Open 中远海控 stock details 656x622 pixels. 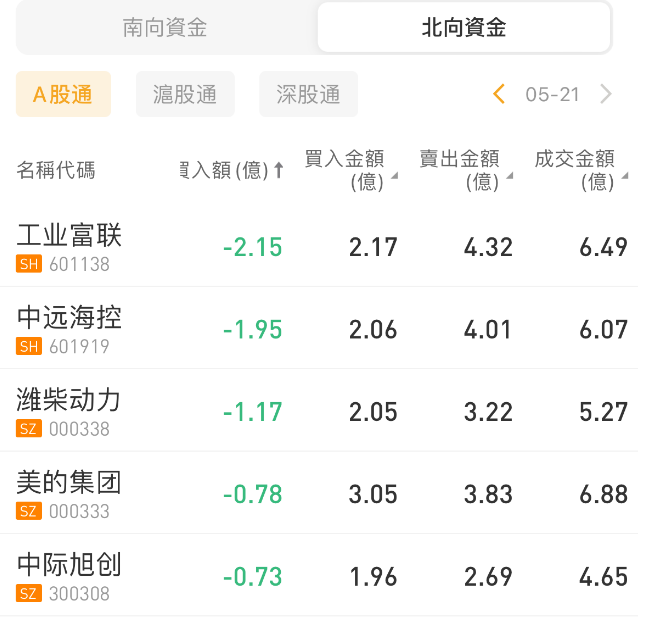coord(70,328)
